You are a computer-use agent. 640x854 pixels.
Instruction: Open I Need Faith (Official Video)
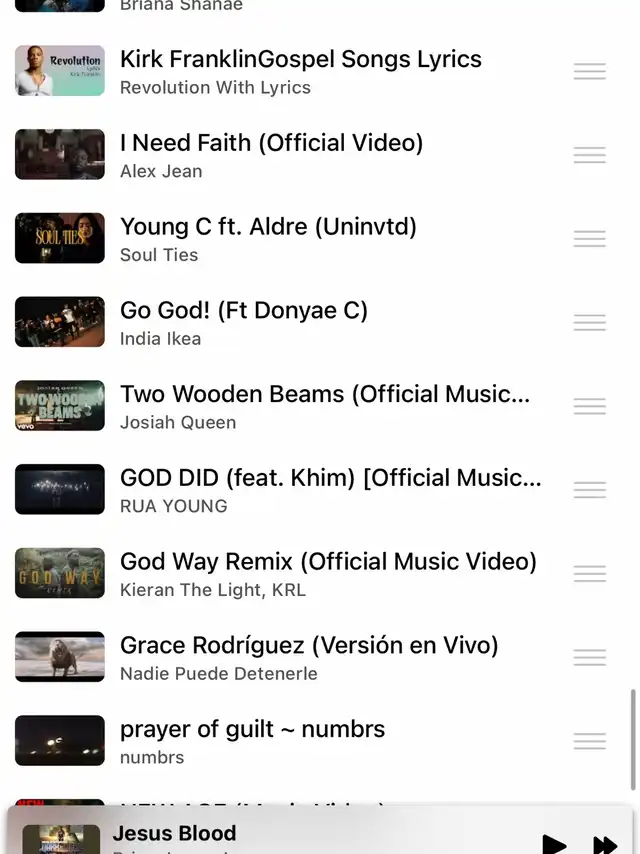coord(271,155)
